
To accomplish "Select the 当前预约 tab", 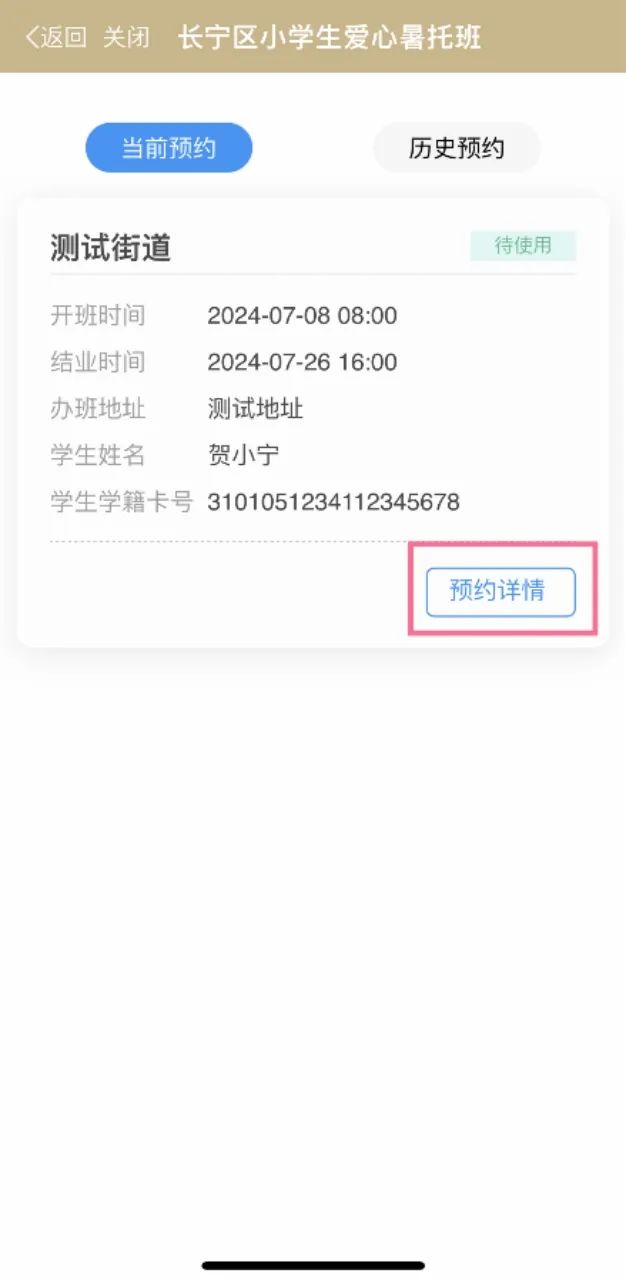I will tap(169, 148).
